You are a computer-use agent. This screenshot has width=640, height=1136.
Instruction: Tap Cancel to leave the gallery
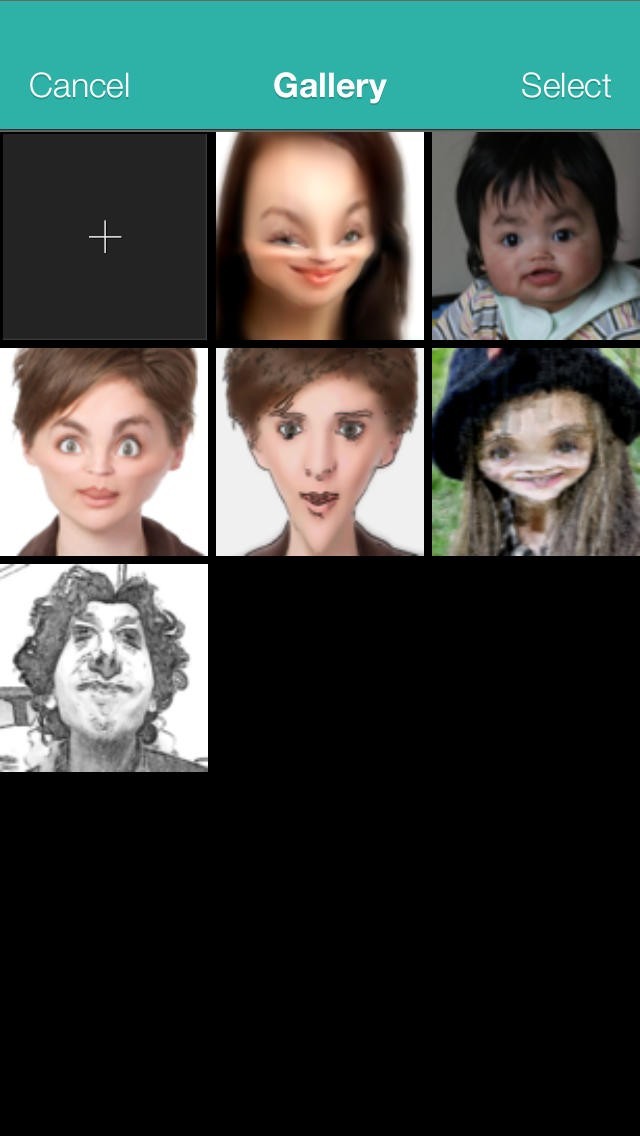click(79, 86)
